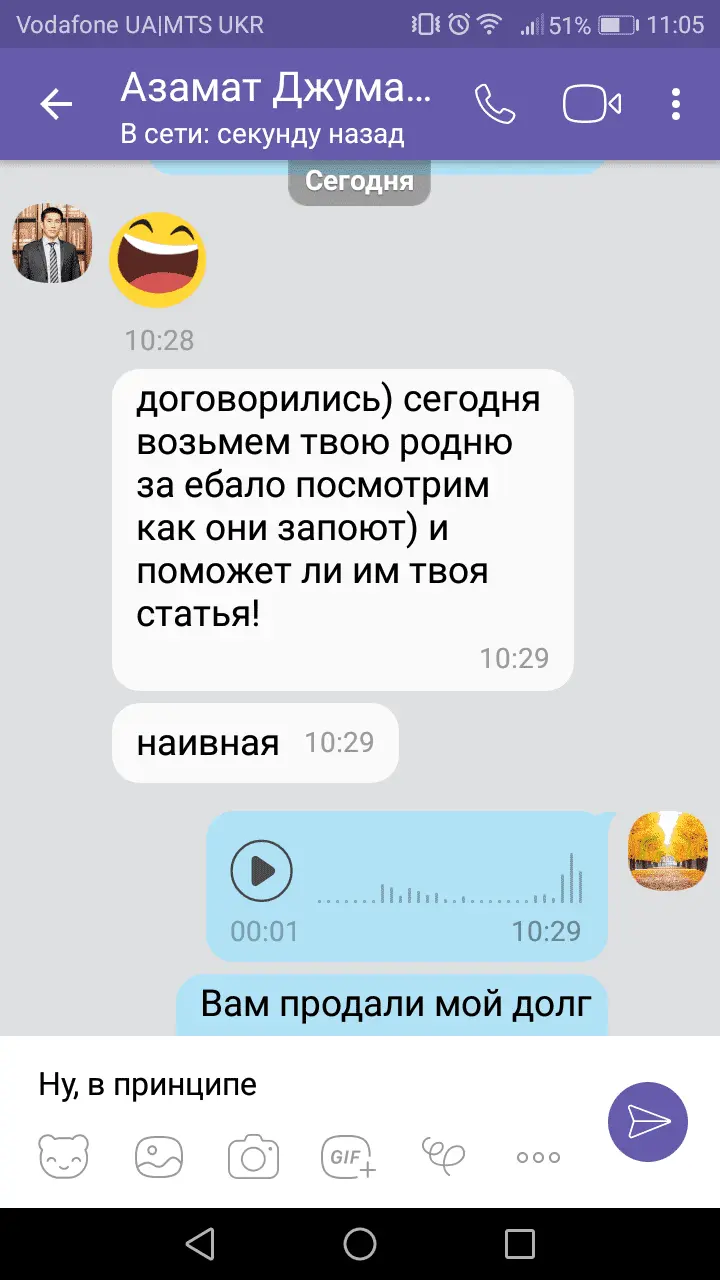Open the camera to take a photo
The width and height of the screenshot is (720, 1280).
click(253, 1157)
